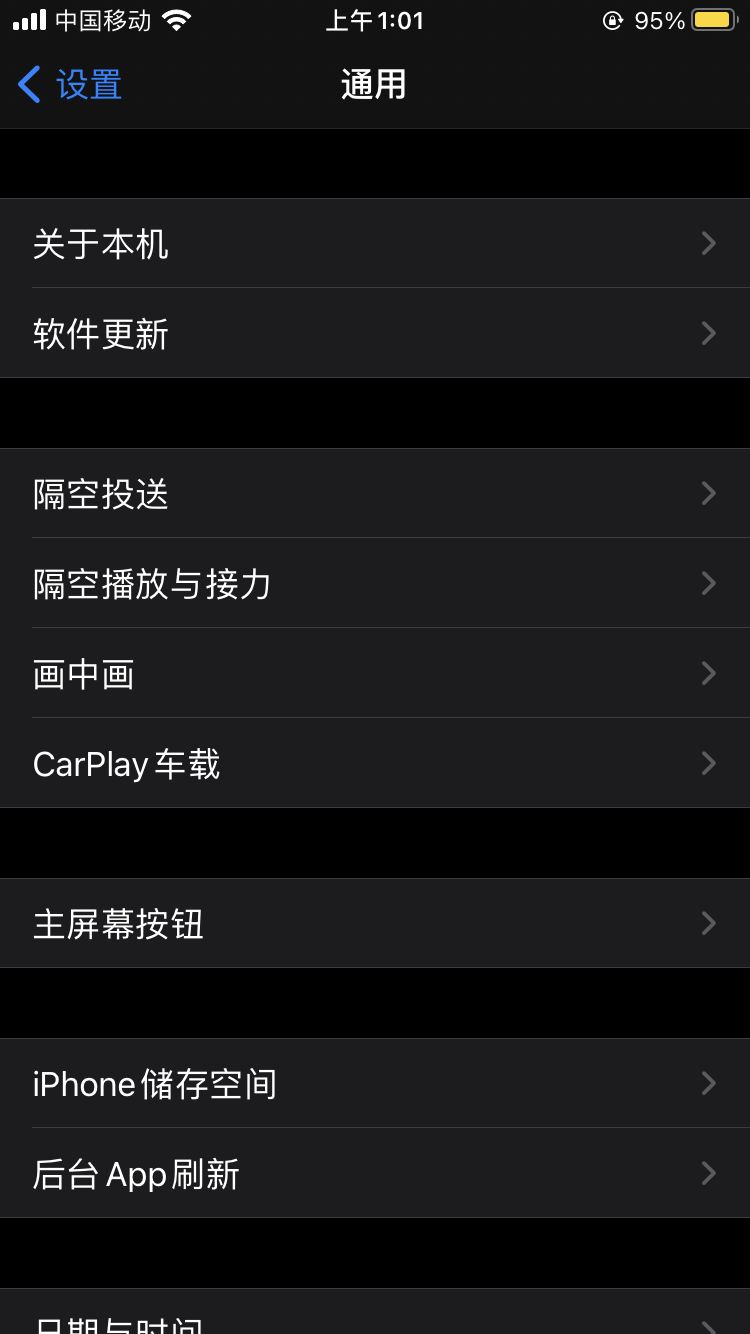View iPhone储存空间

[x=375, y=1084]
